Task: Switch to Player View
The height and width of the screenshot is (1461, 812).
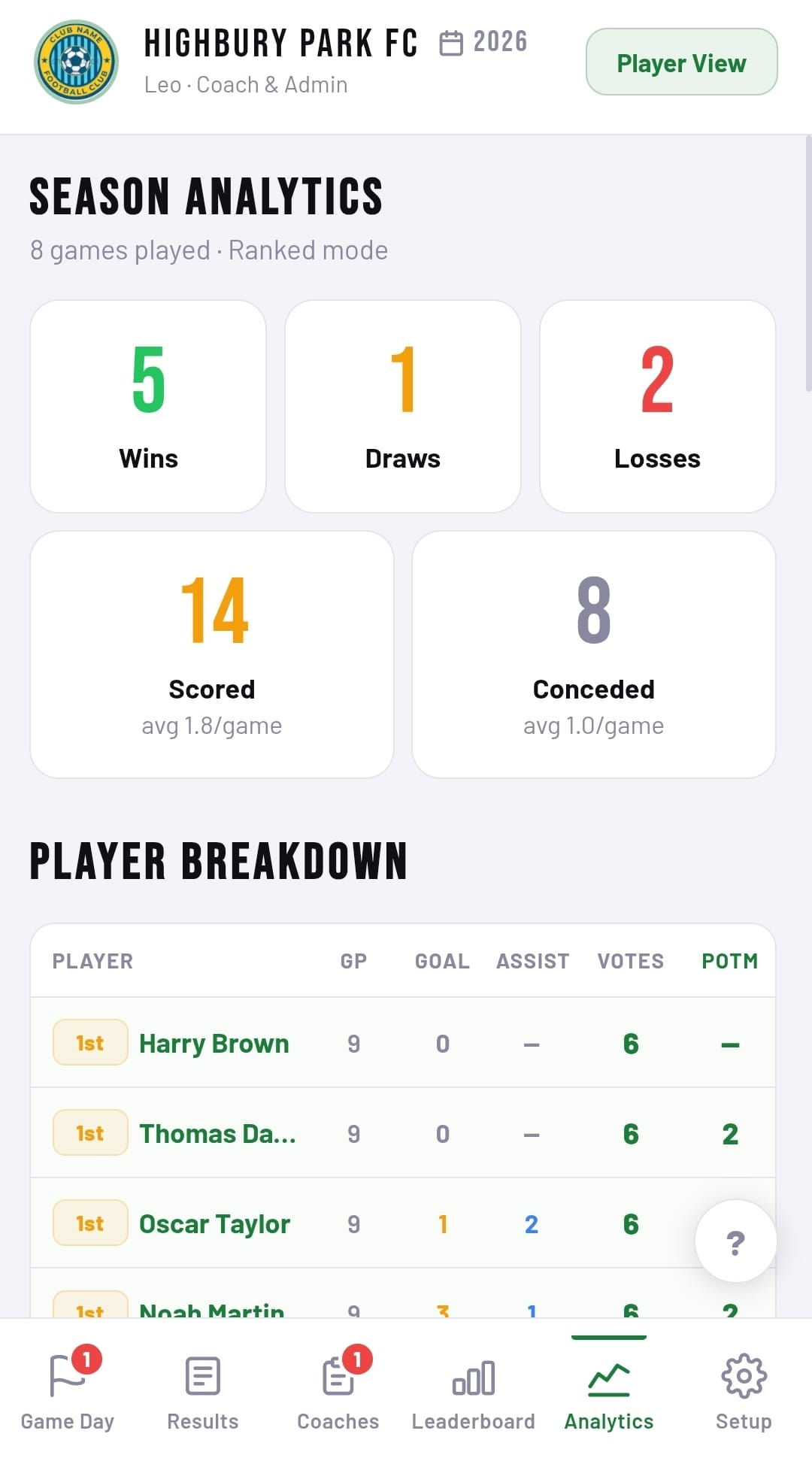Action: point(681,62)
